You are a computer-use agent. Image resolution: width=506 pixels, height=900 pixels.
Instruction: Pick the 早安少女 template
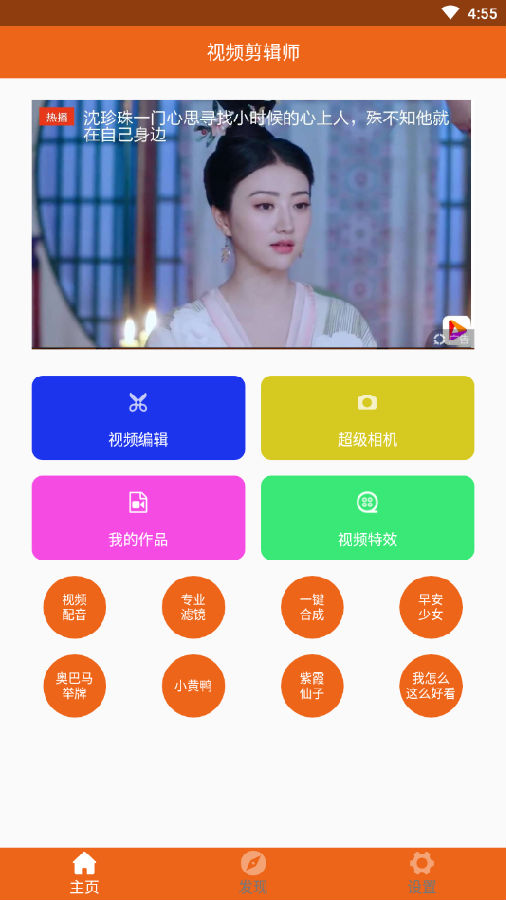[431, 607]
